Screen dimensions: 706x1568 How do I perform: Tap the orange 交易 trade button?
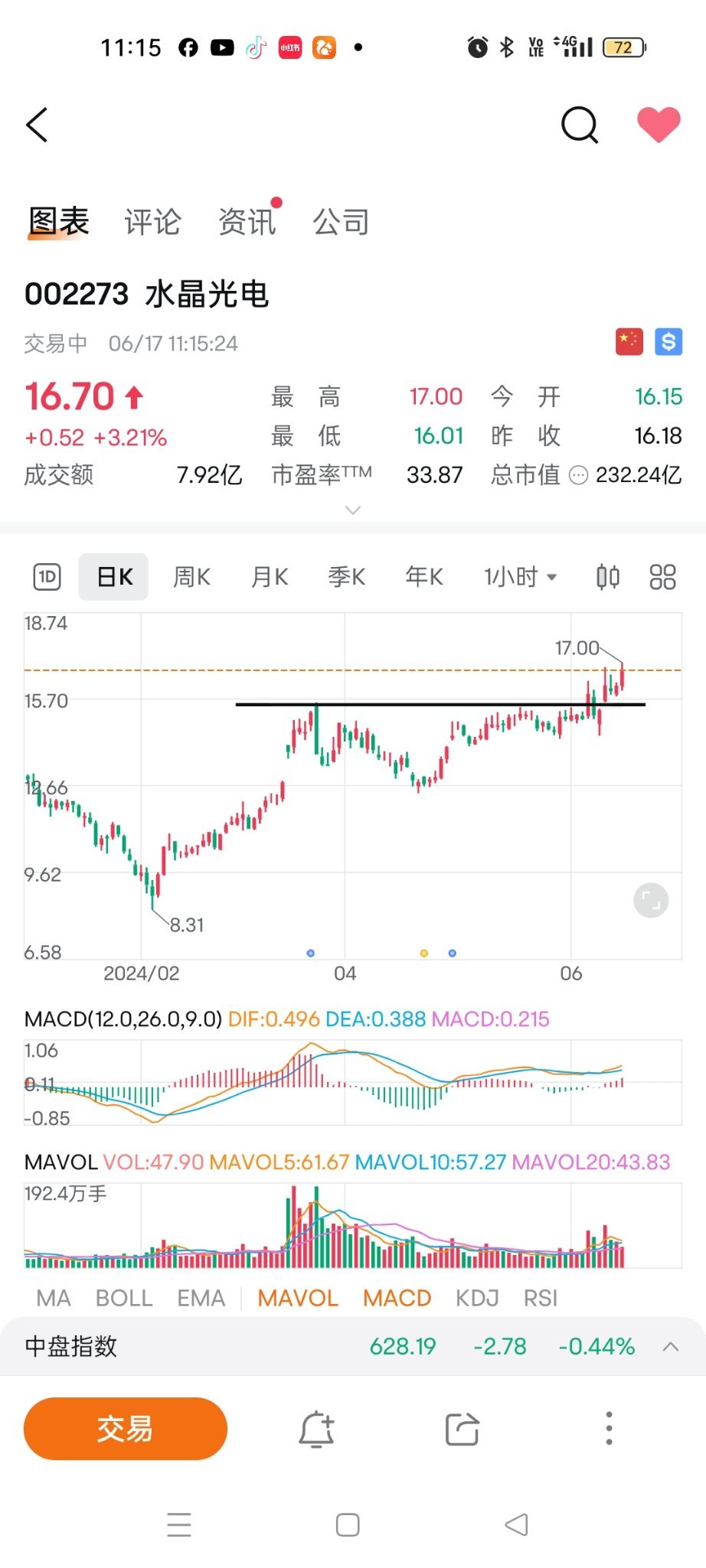[x=126, y=1429]
